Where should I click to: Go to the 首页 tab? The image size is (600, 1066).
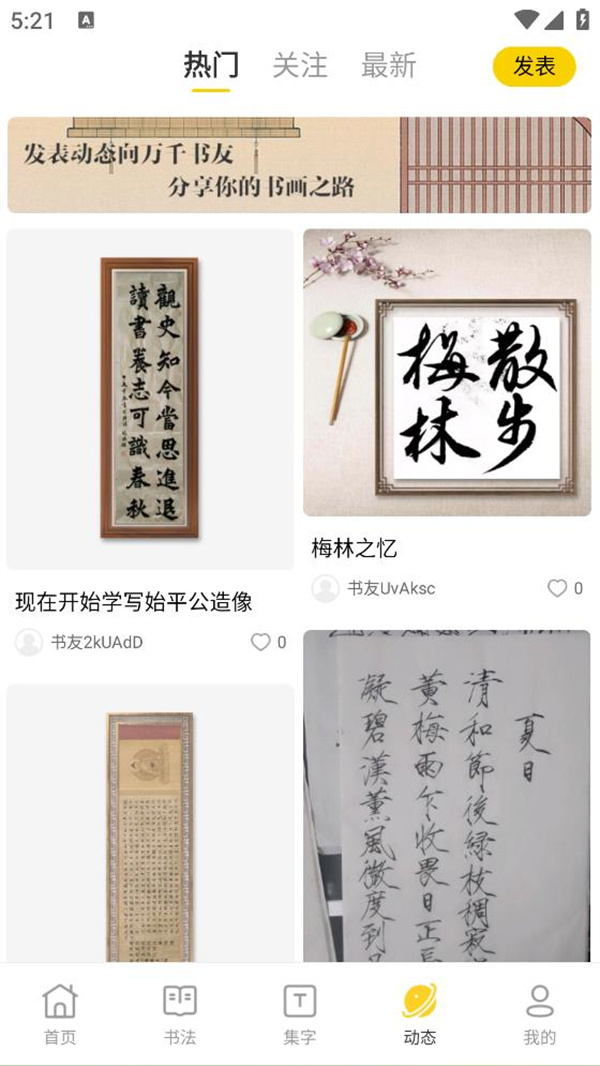click(x=60, y=1014)
